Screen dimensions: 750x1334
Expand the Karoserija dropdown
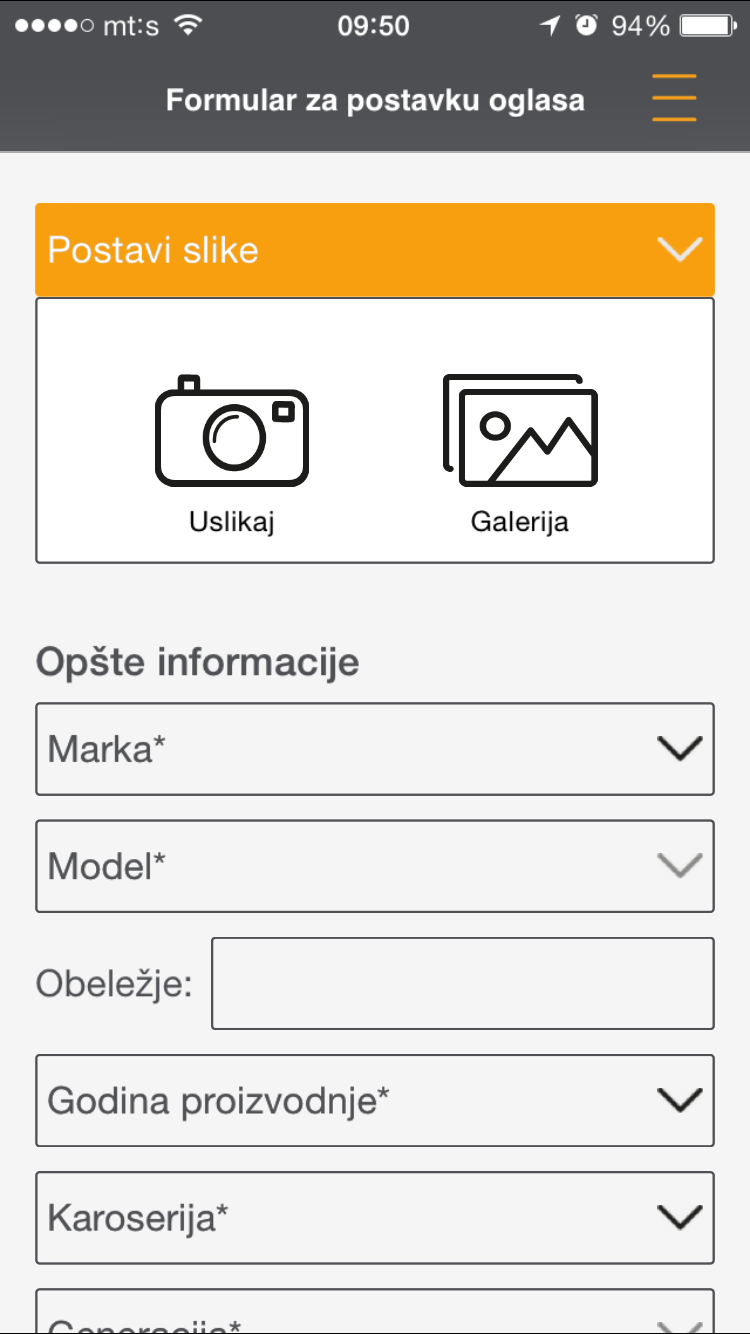click(375, 1217)
